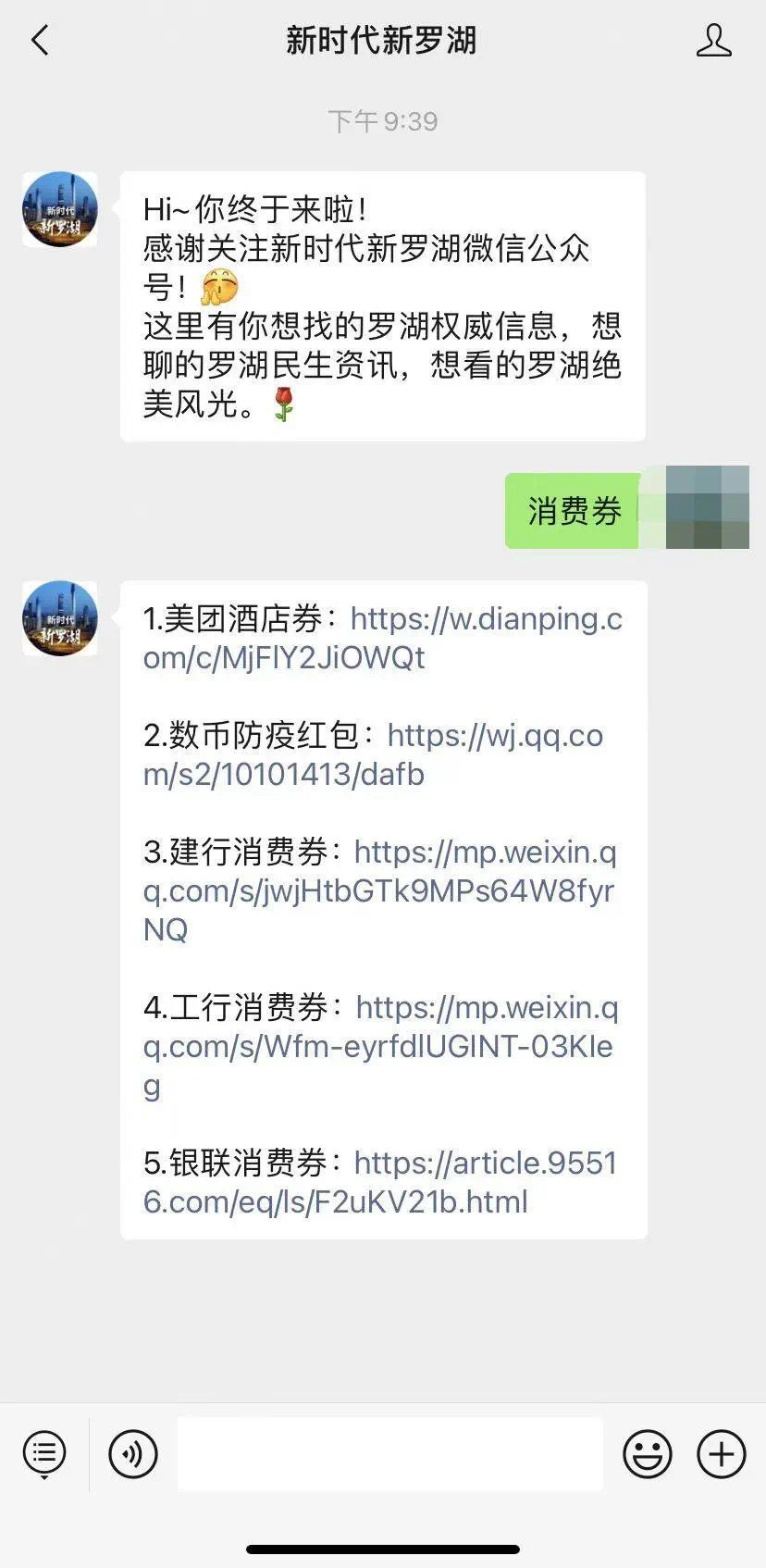Tap the message input field
The image size is (766, 1568).
point(389,1453)
